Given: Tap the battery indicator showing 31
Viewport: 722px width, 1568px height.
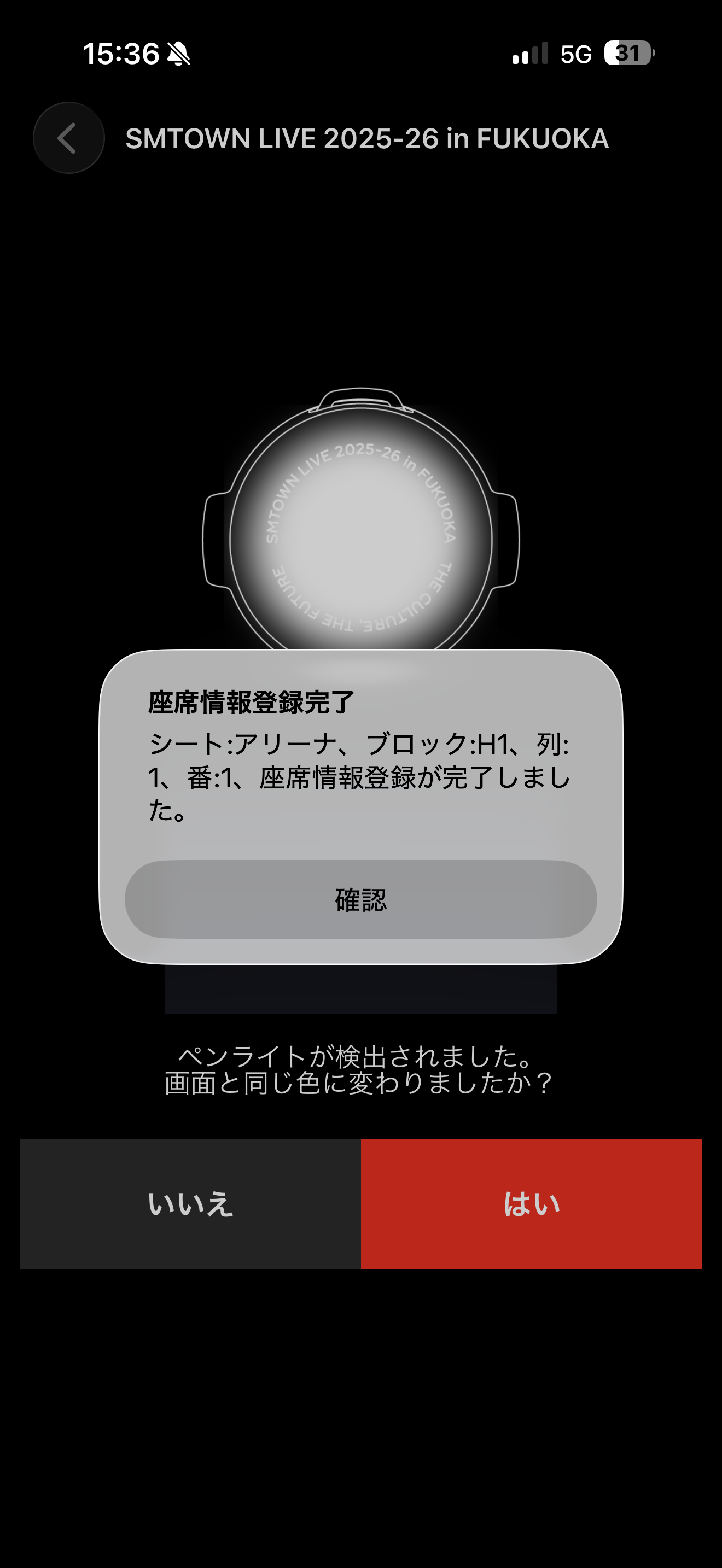Looking at the screenshot, I should point(628,54).
